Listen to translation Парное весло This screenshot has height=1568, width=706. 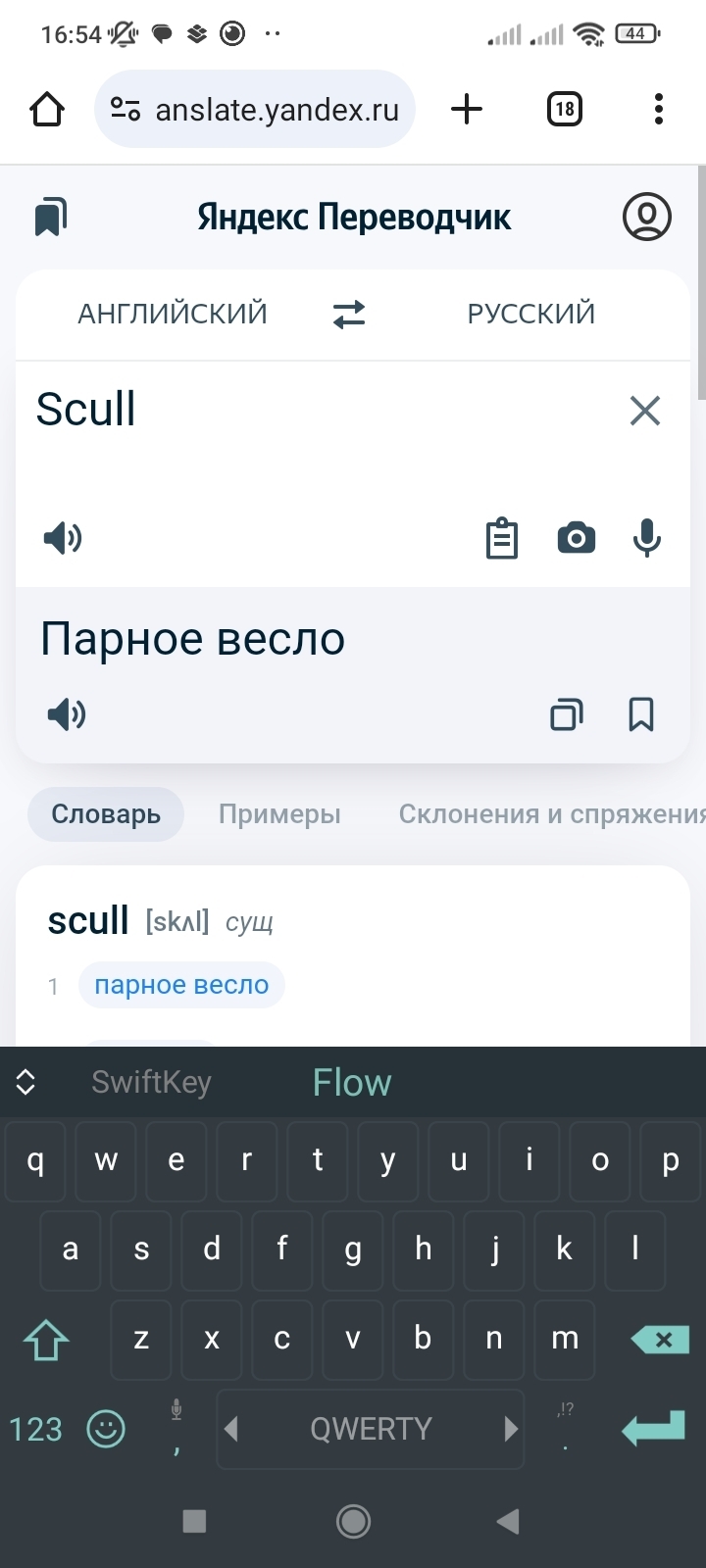click(67, 714)
